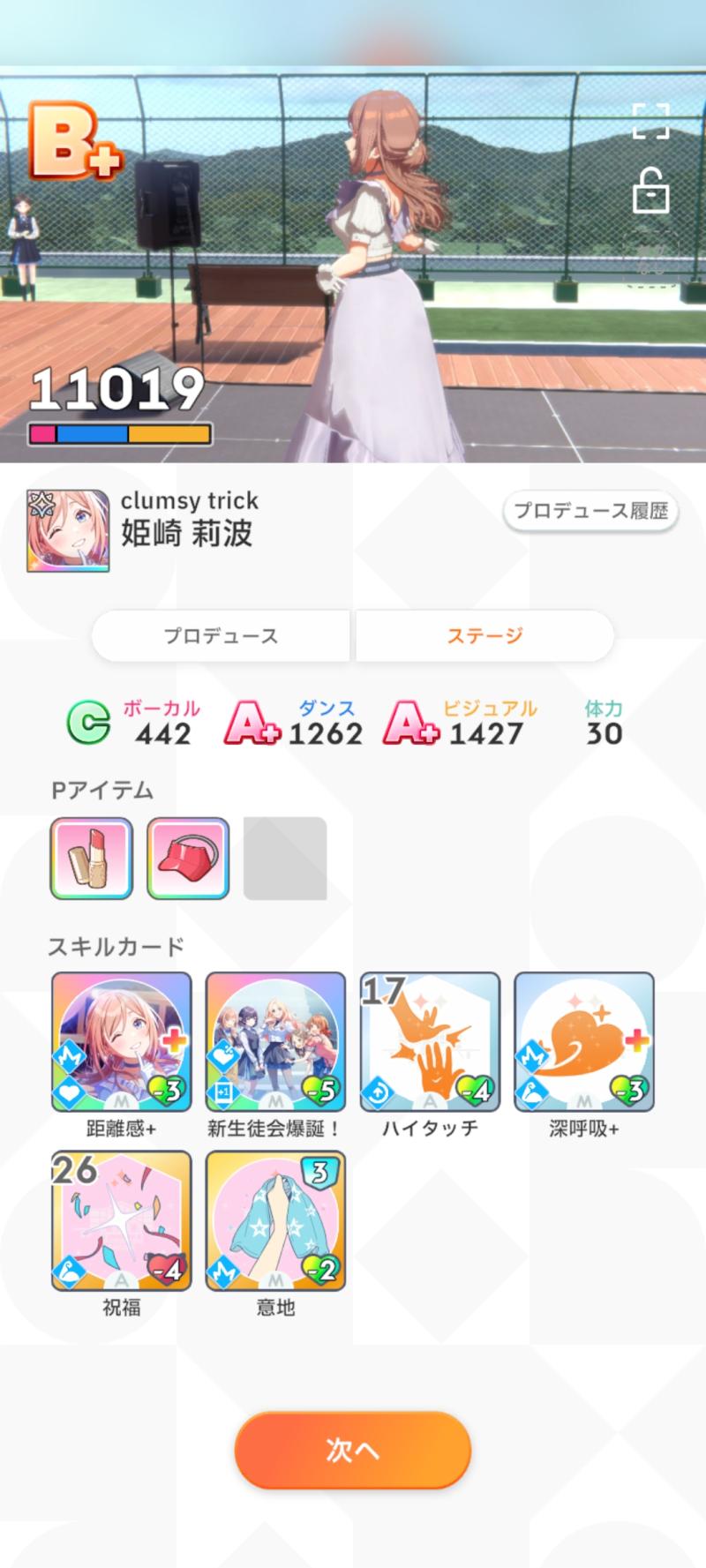
Task: Open the lipstick P-item
Action: [x=92, y=859]
